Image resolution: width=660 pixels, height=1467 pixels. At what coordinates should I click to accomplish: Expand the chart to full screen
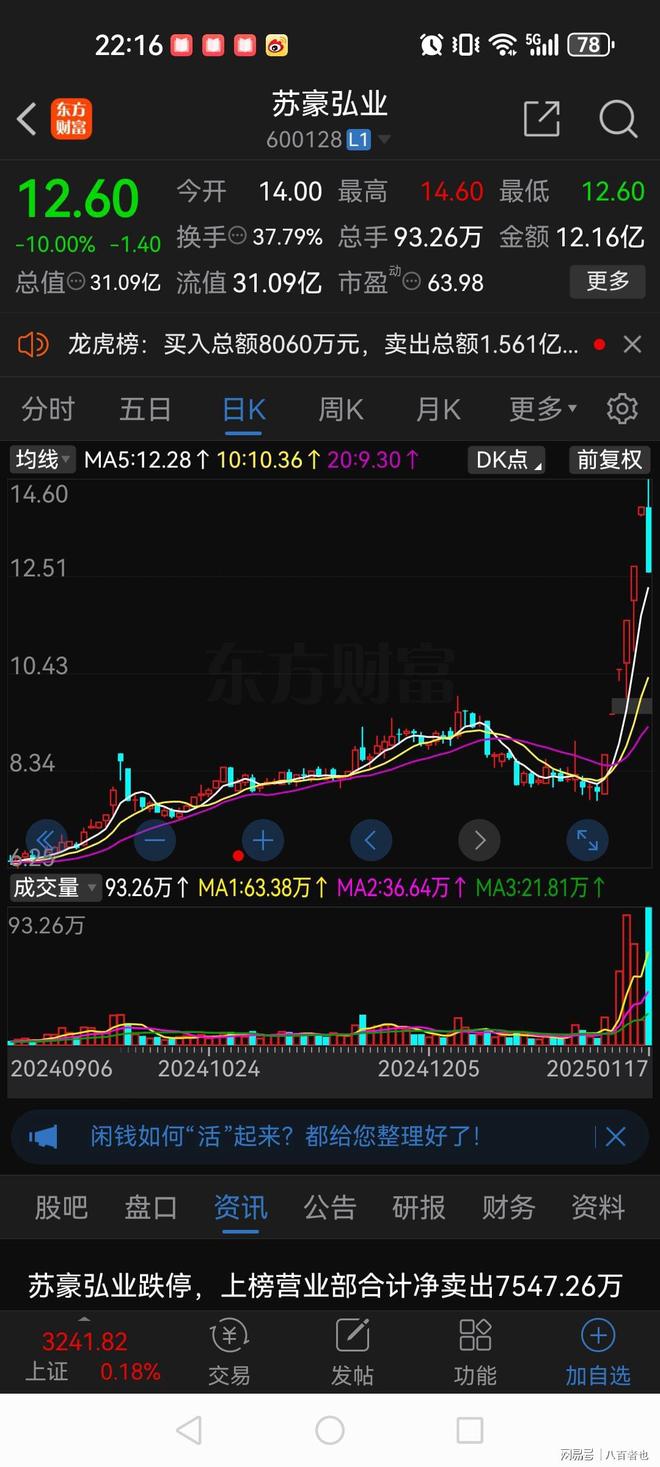click(587, 841)
